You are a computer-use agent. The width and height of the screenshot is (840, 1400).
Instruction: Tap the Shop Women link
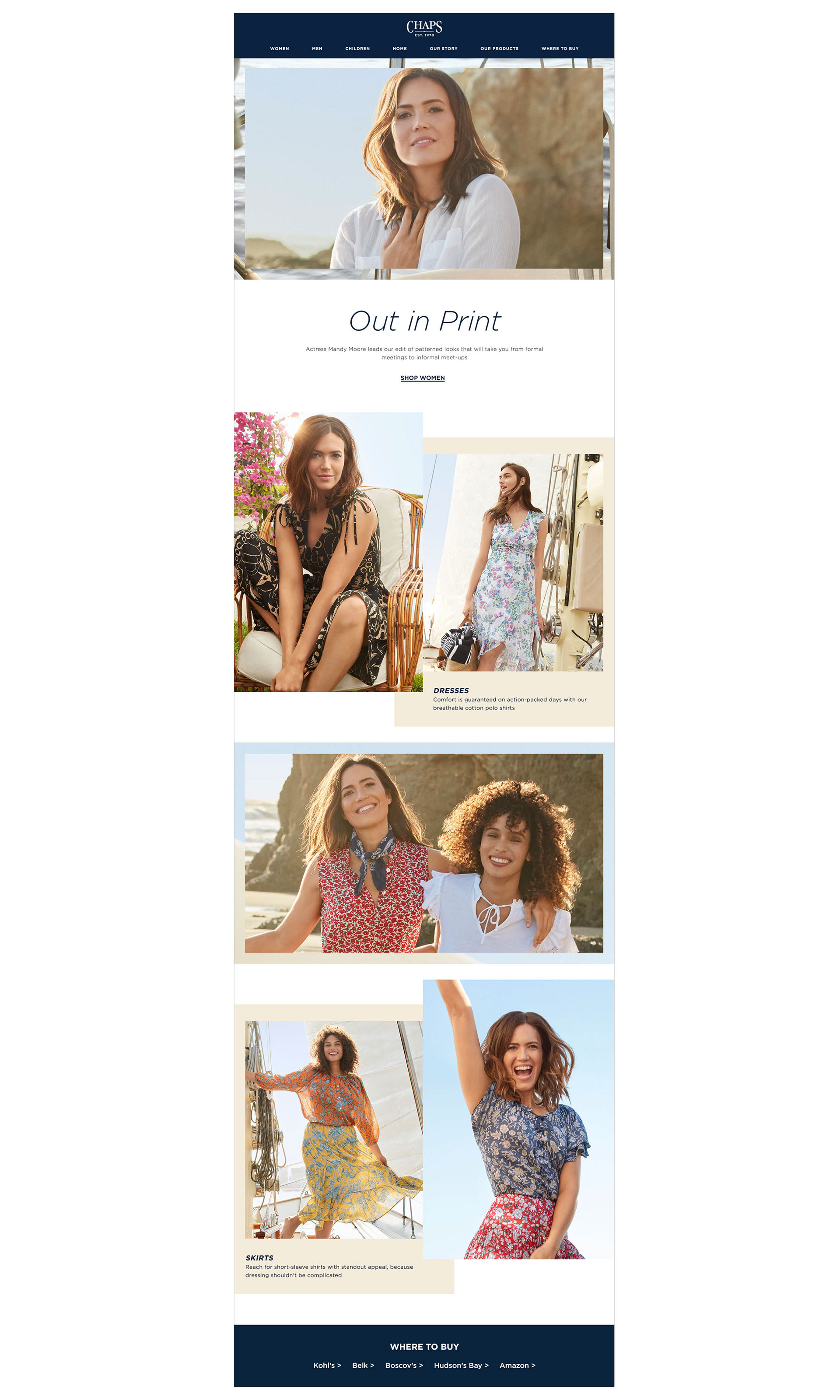422,378
